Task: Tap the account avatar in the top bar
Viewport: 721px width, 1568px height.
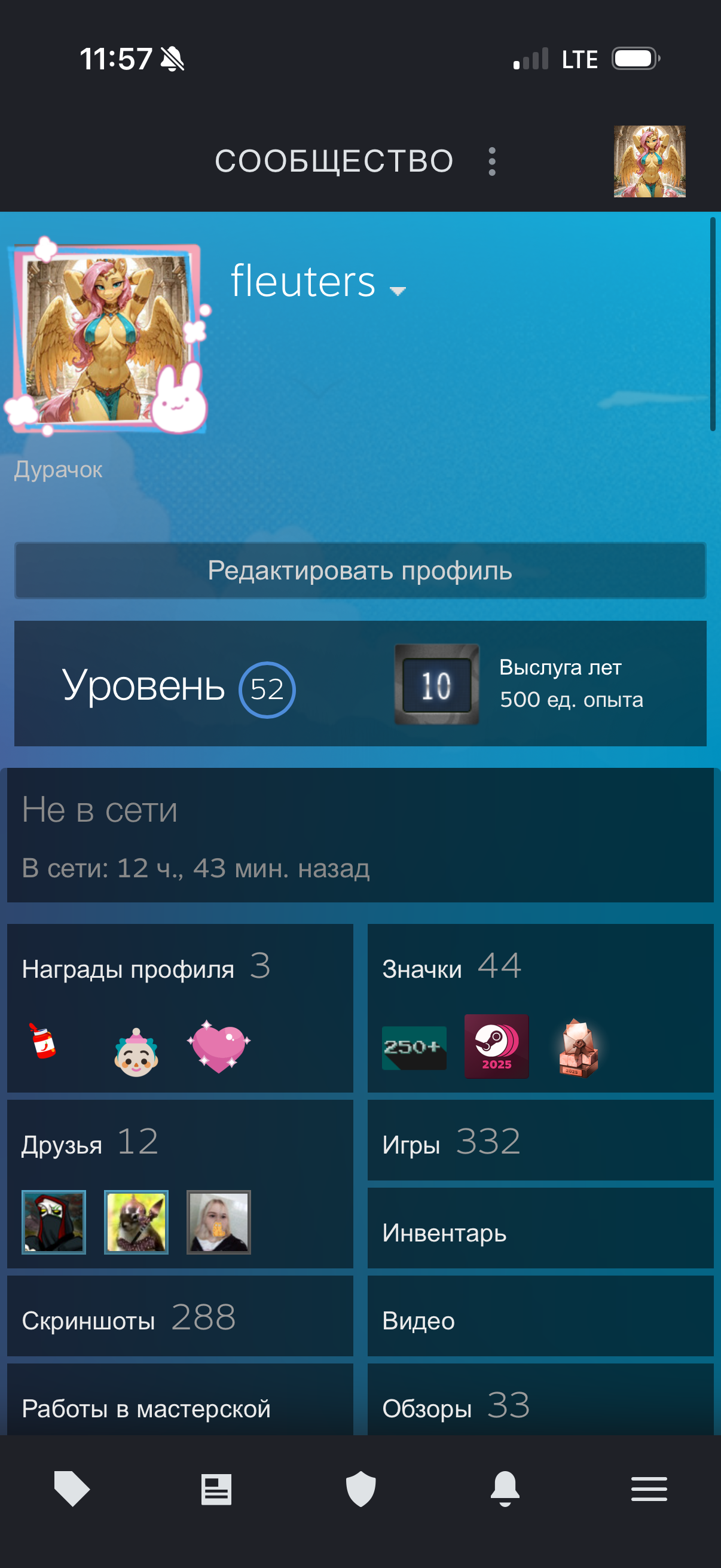Action: tap(649, 161)
